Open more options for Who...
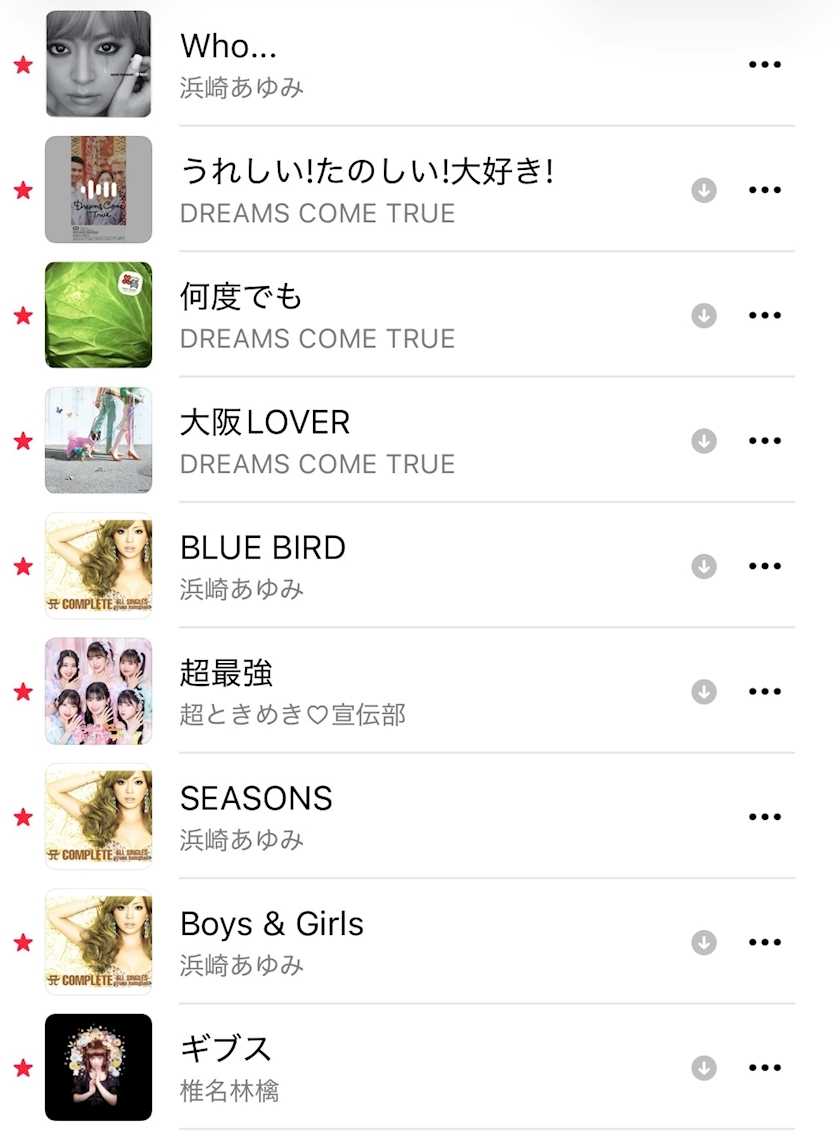840x1136 pixels. click(764, 65)
